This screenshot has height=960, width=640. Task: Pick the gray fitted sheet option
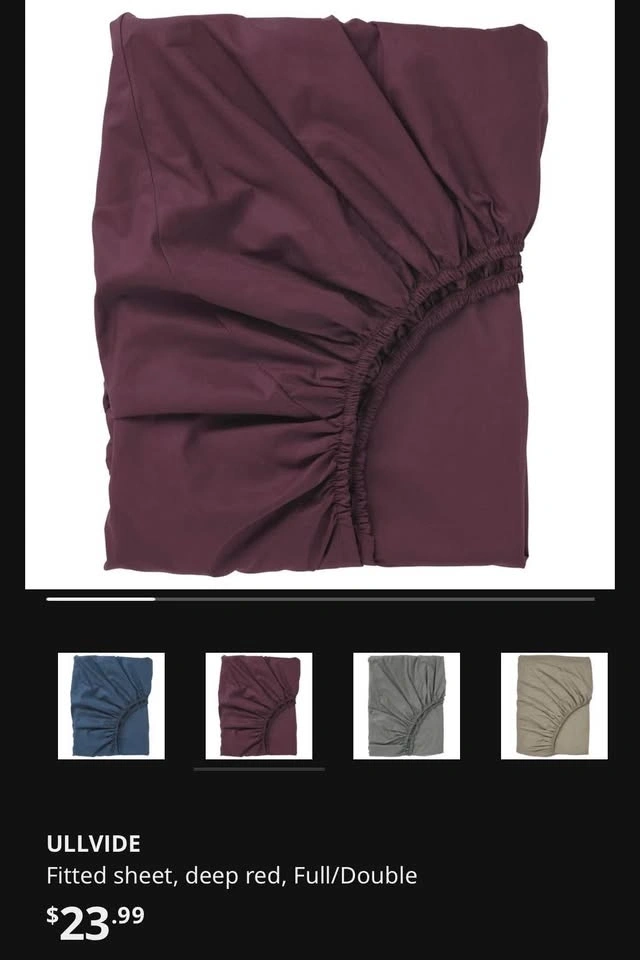[x=406, y=706]
